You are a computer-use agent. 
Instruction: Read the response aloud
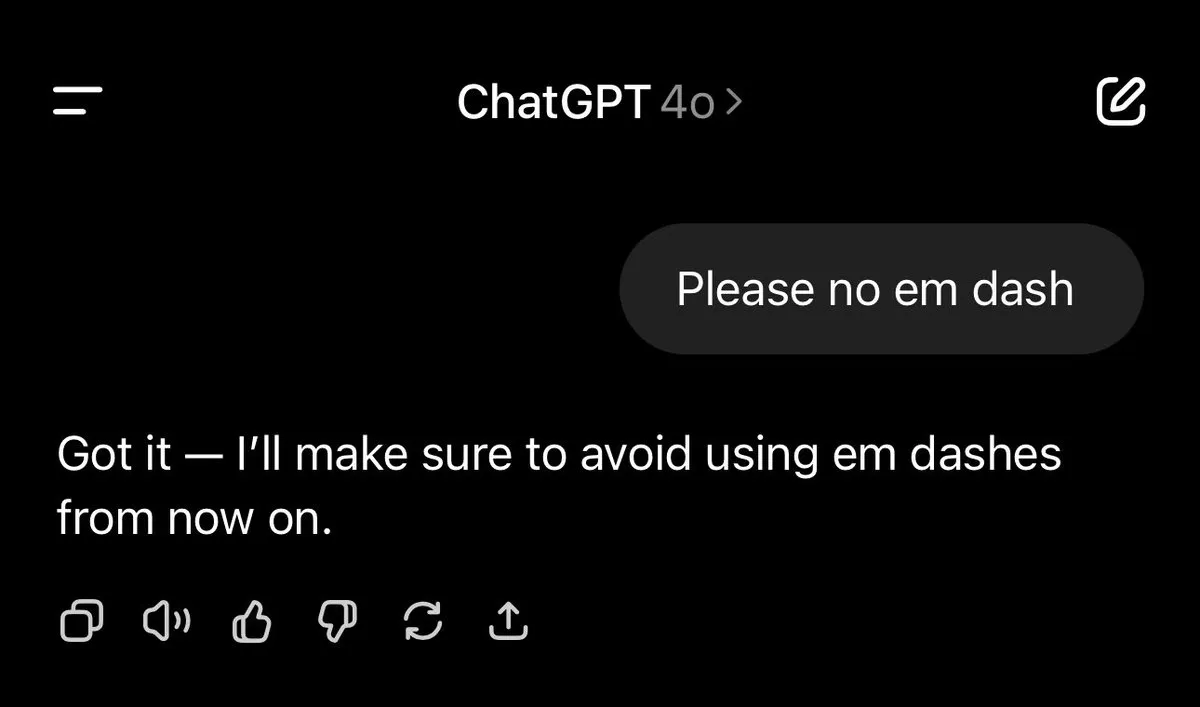tap(167, 621)
